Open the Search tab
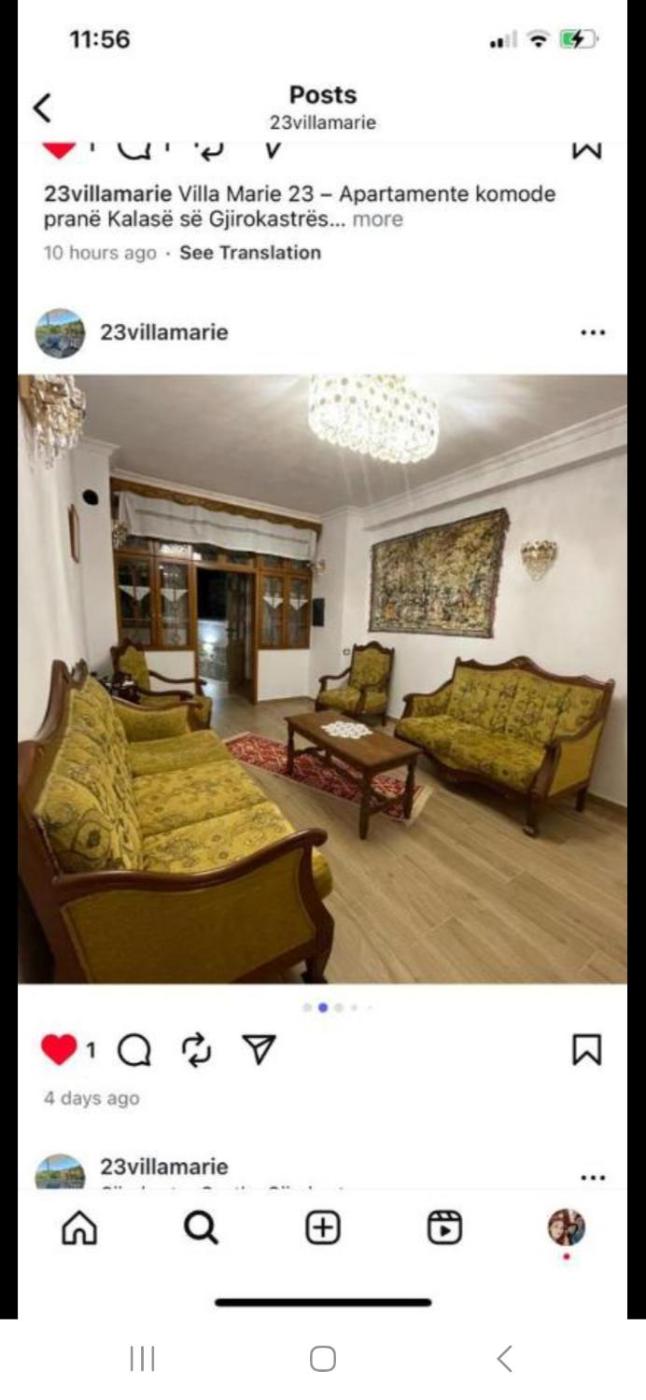 [x=201, y=1229]
